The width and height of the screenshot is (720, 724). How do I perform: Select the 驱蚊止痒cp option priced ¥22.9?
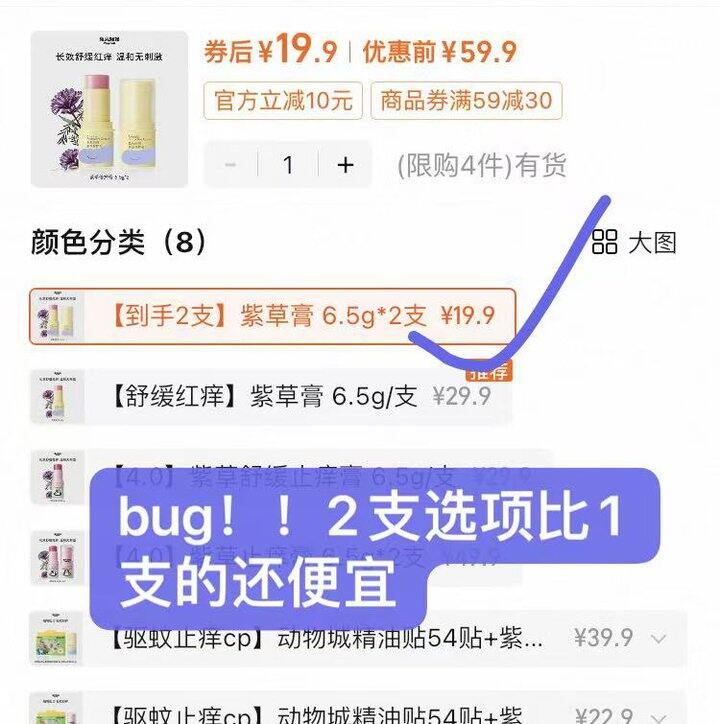tap(340, 712)
